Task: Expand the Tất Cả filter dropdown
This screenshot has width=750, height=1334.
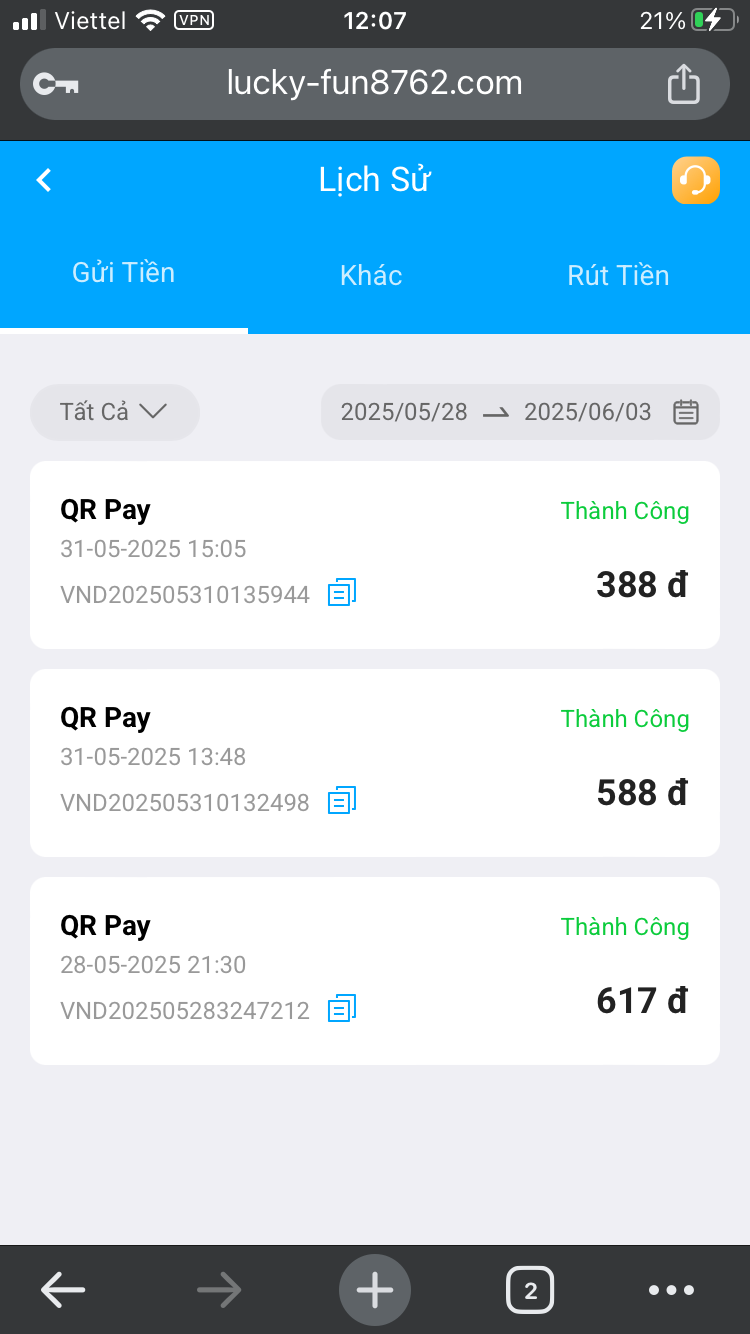Action: pyautogui.click(x=115, y=412)
